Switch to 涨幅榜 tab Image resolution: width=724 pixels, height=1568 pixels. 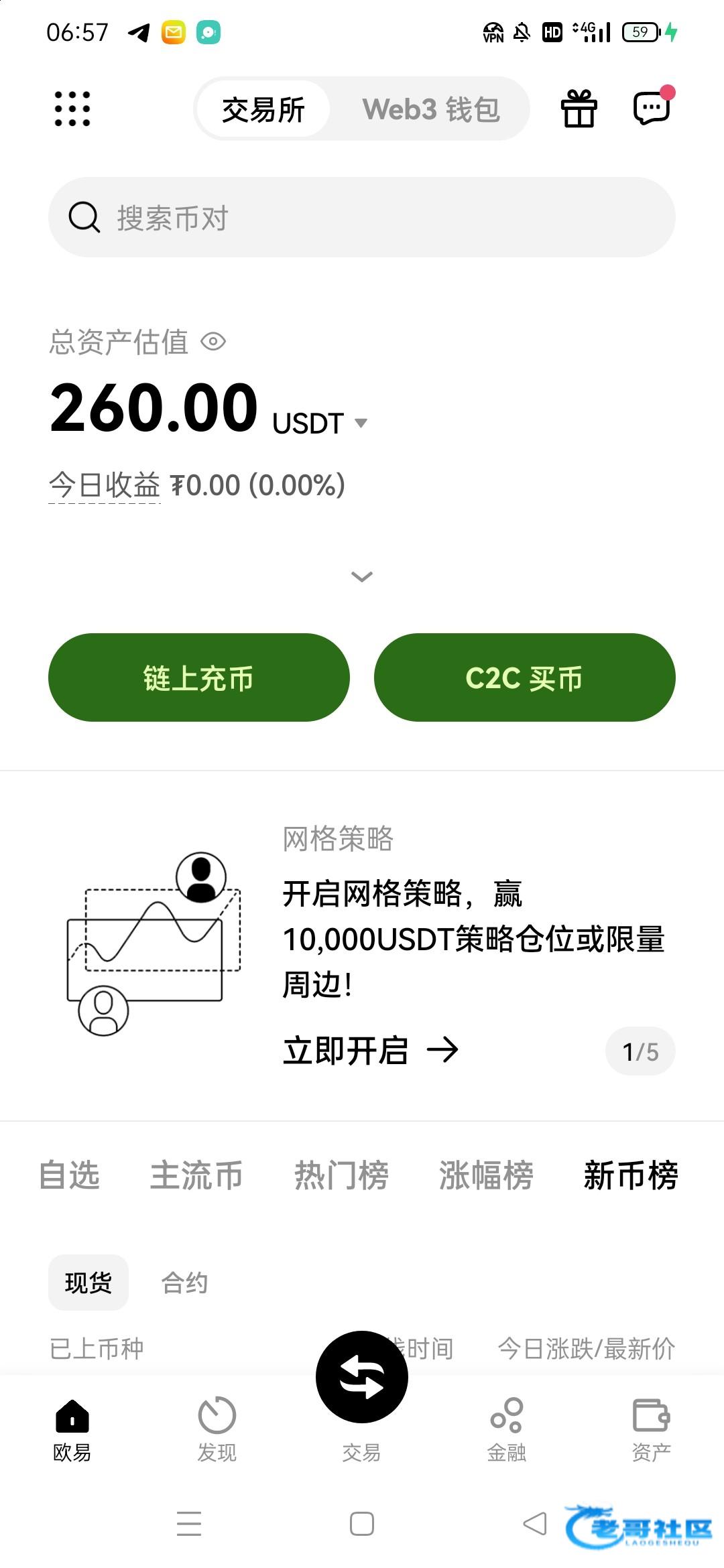[486, 1175]
